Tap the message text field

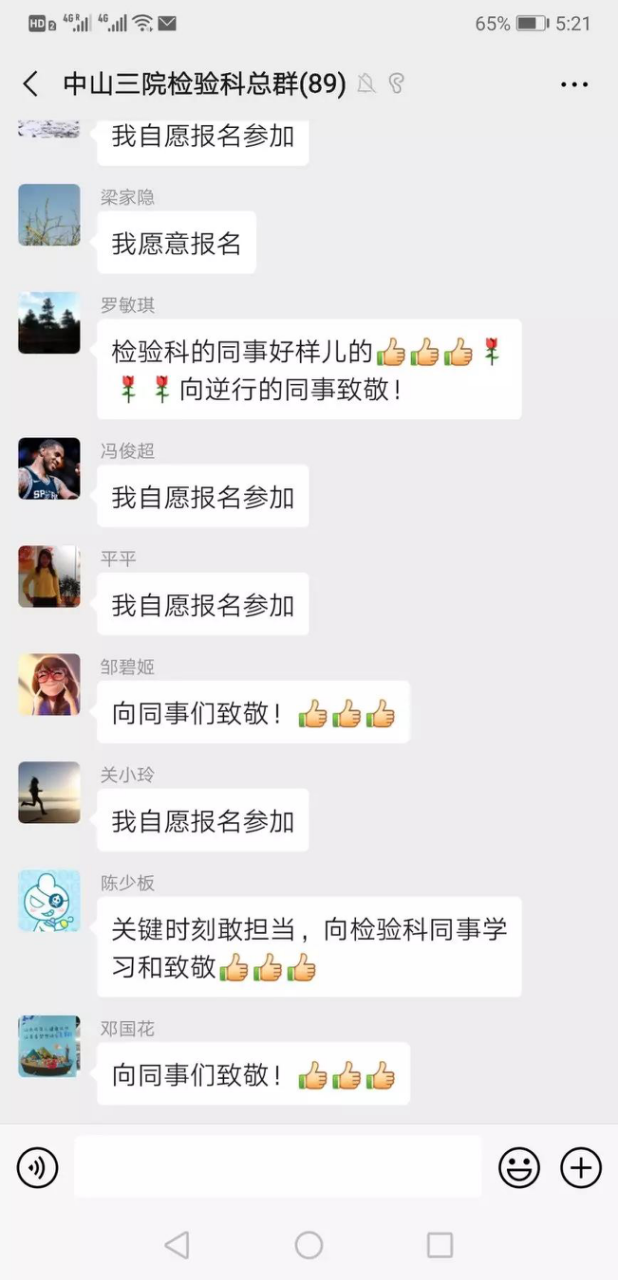click(278, 1166)
